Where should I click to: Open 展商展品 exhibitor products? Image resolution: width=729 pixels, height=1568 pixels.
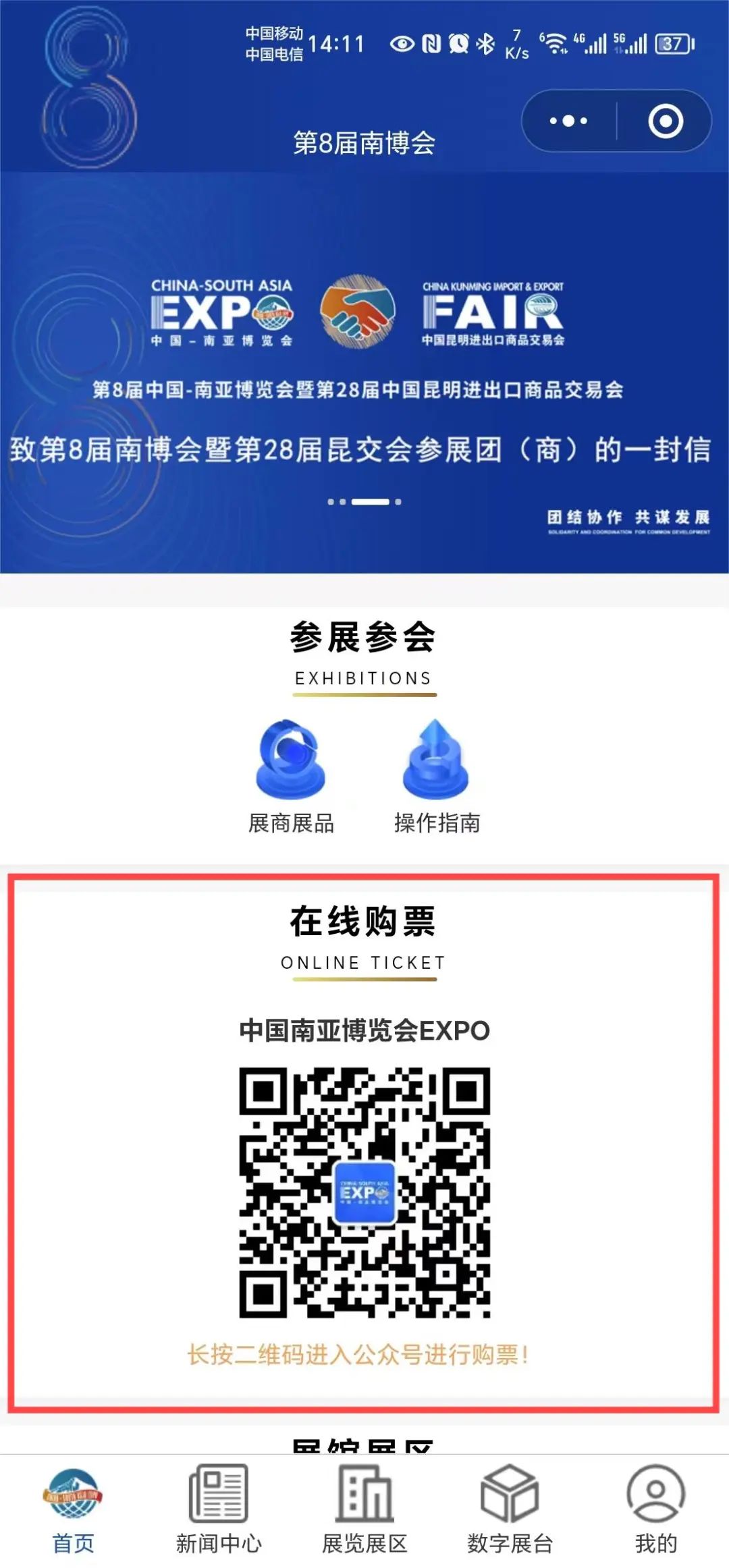pyautogui.click(x=291, y=776)
